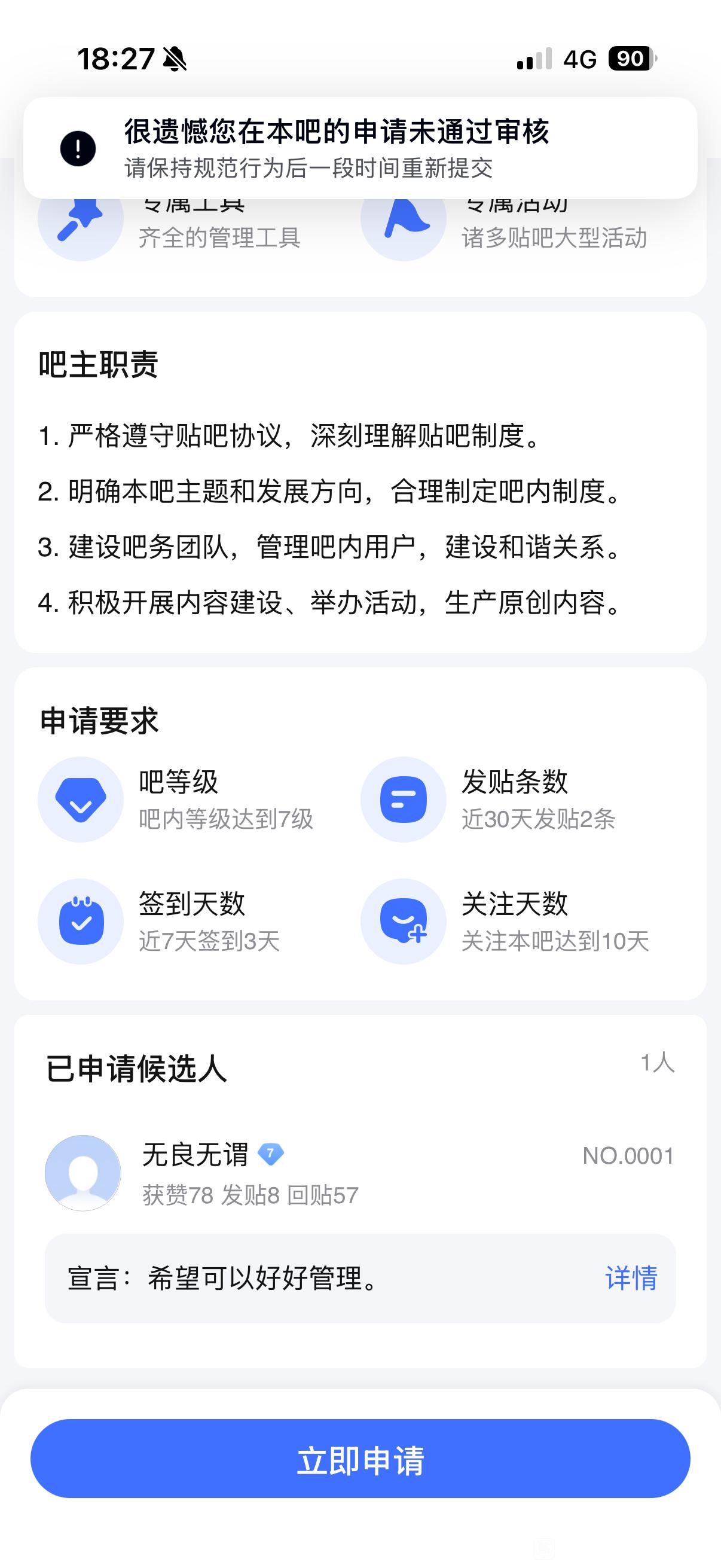Screen dimensions: 721x1568
Task: Open candidate 无良无谓's profile
Action: click(83, 1172)
